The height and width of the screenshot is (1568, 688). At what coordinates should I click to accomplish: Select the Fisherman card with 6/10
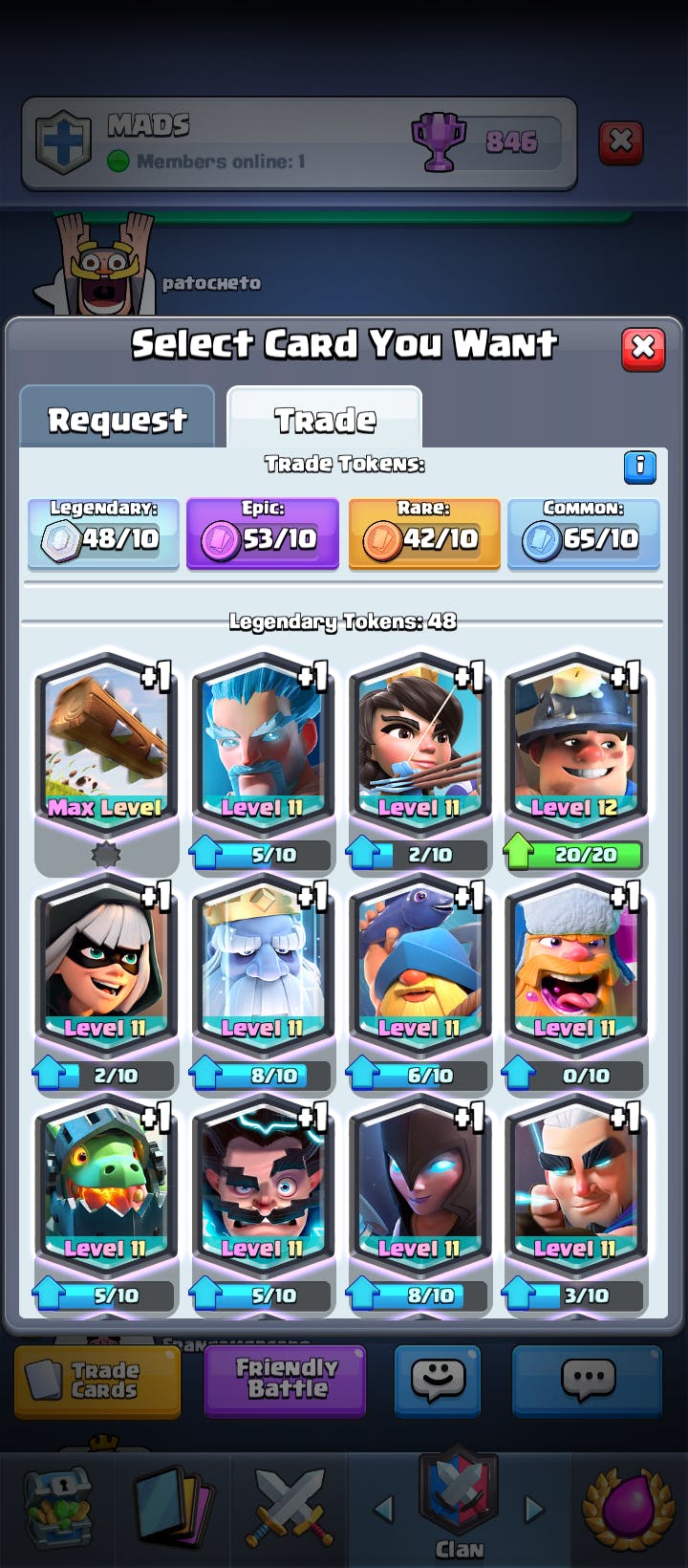pyautogui.click(x=419, y=983)
